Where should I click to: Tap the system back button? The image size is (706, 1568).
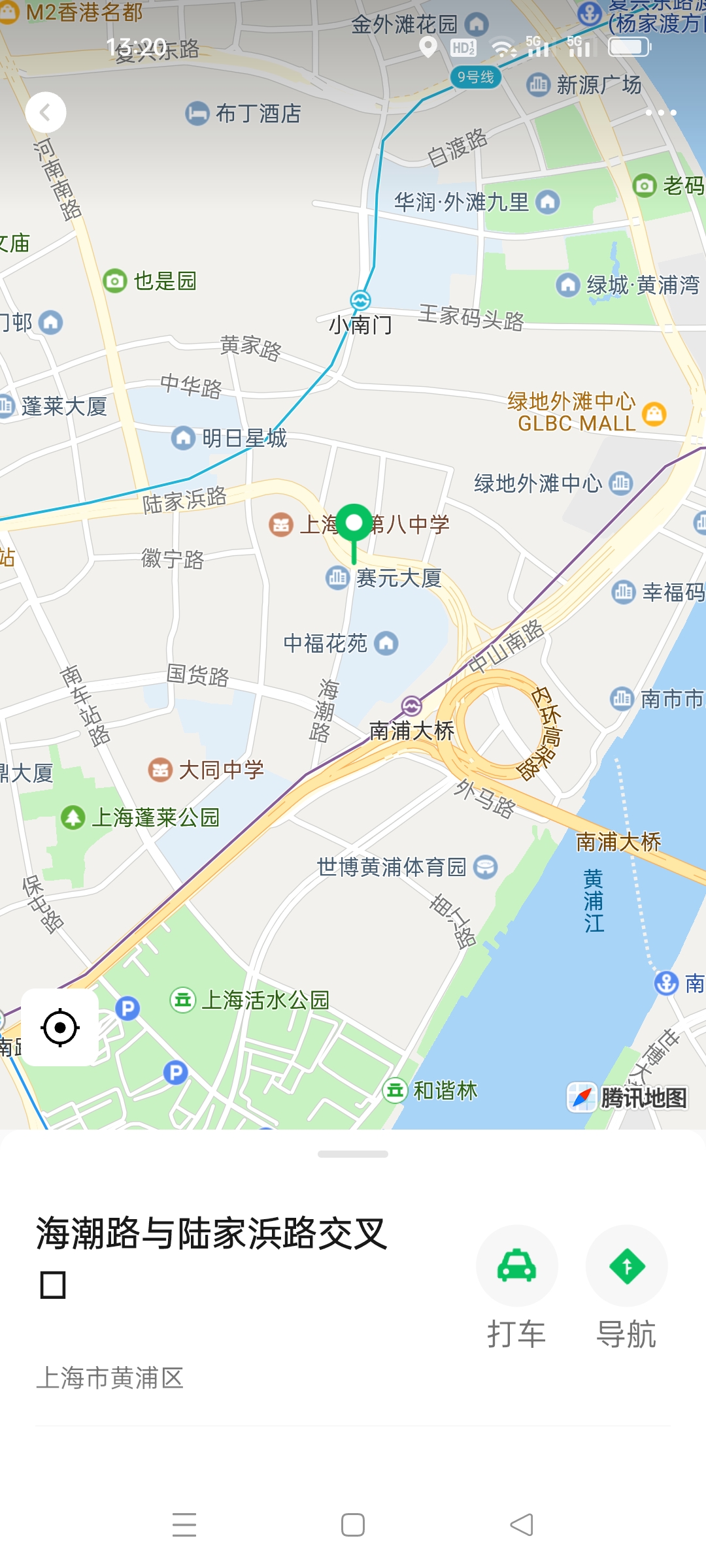pos(522,1525)
